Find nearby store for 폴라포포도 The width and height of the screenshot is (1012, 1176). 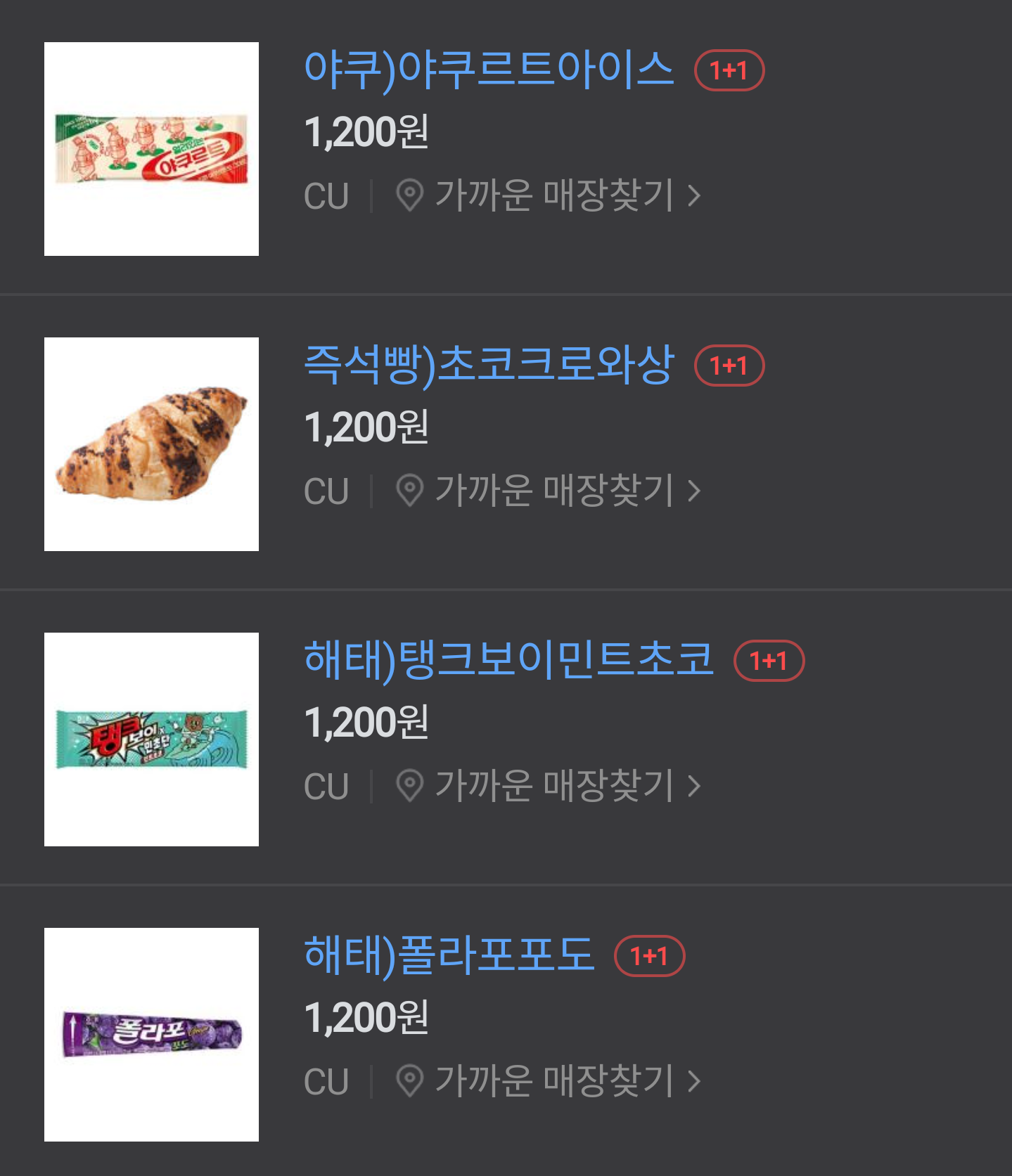pyautogui.click(x=549, y=1081)
